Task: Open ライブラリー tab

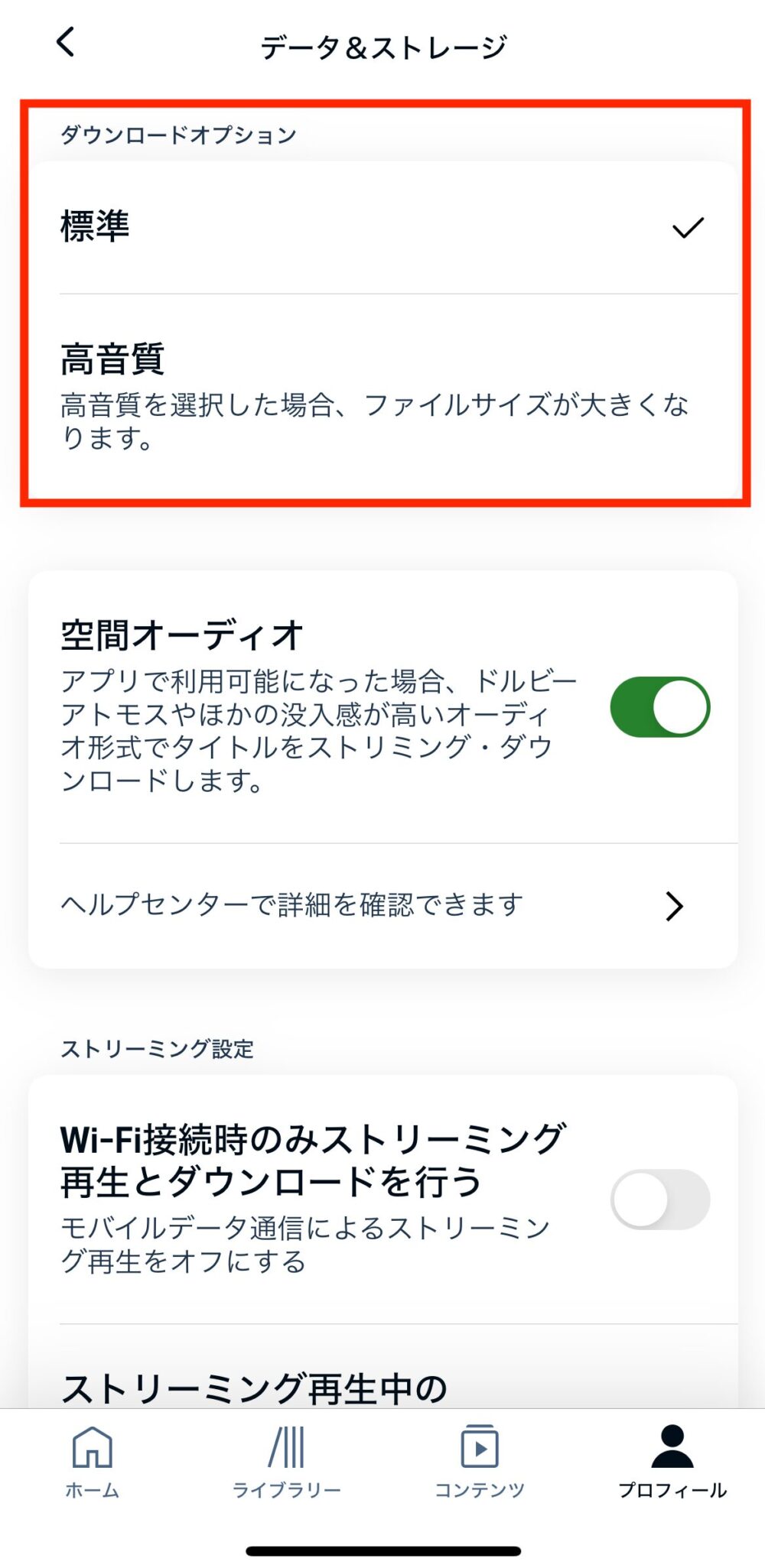Action: (286, 1462)
